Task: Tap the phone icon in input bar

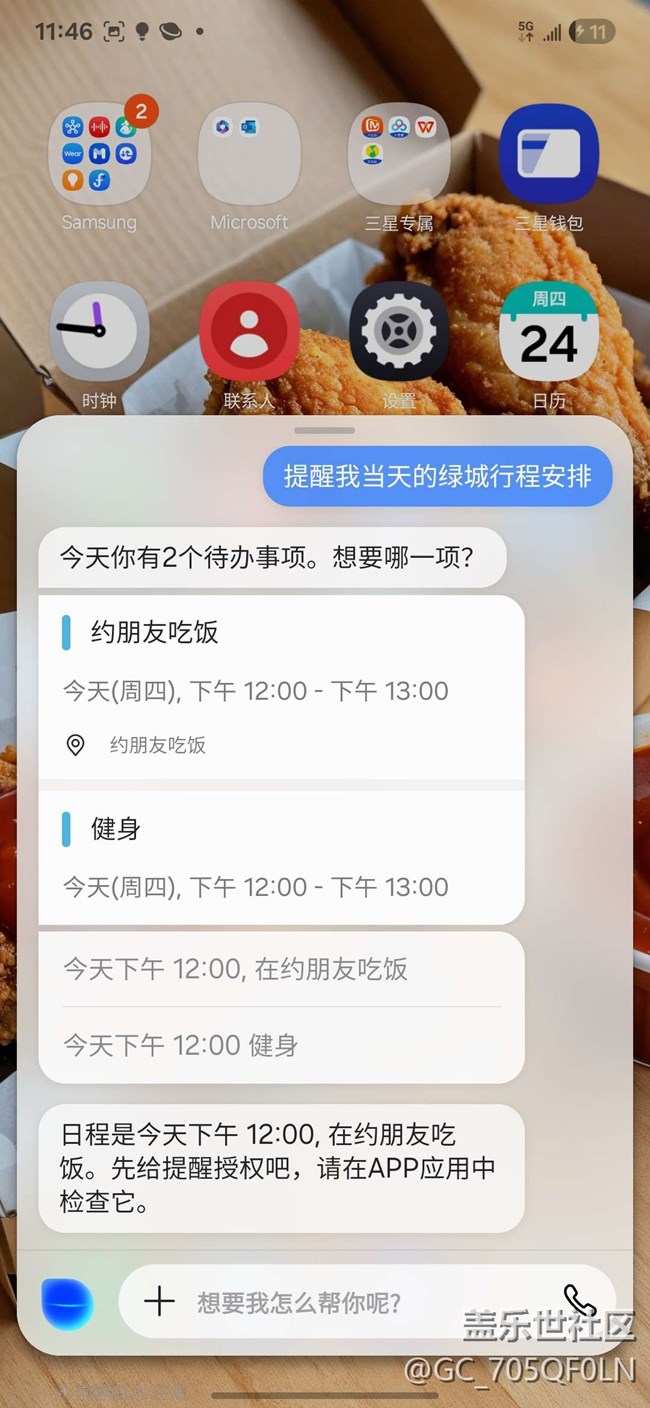Action: tap(579, 1300)
